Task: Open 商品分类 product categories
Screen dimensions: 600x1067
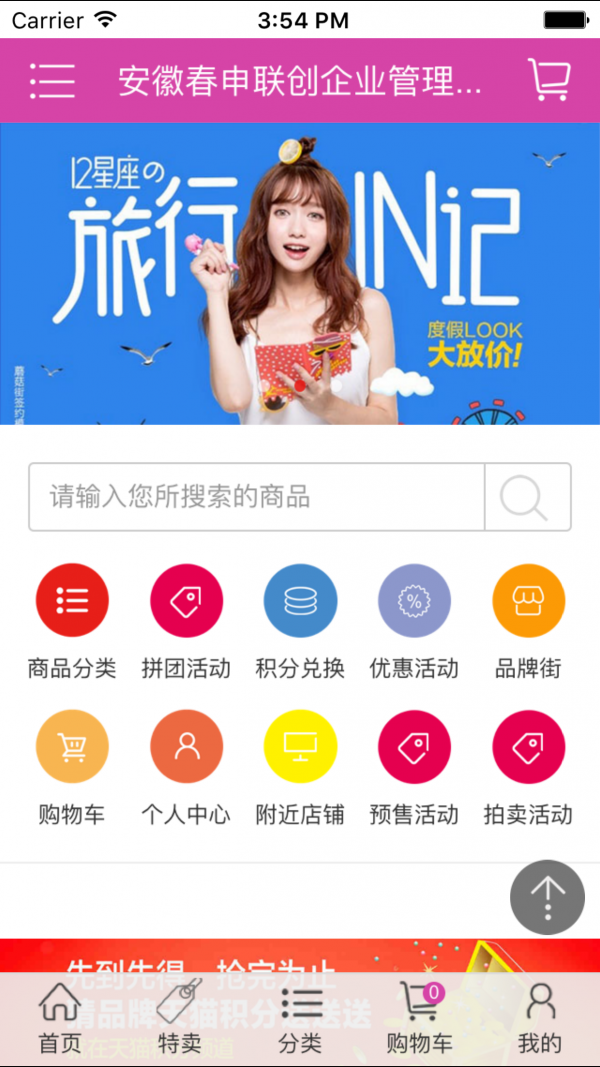Action: (x=72, y=601)
